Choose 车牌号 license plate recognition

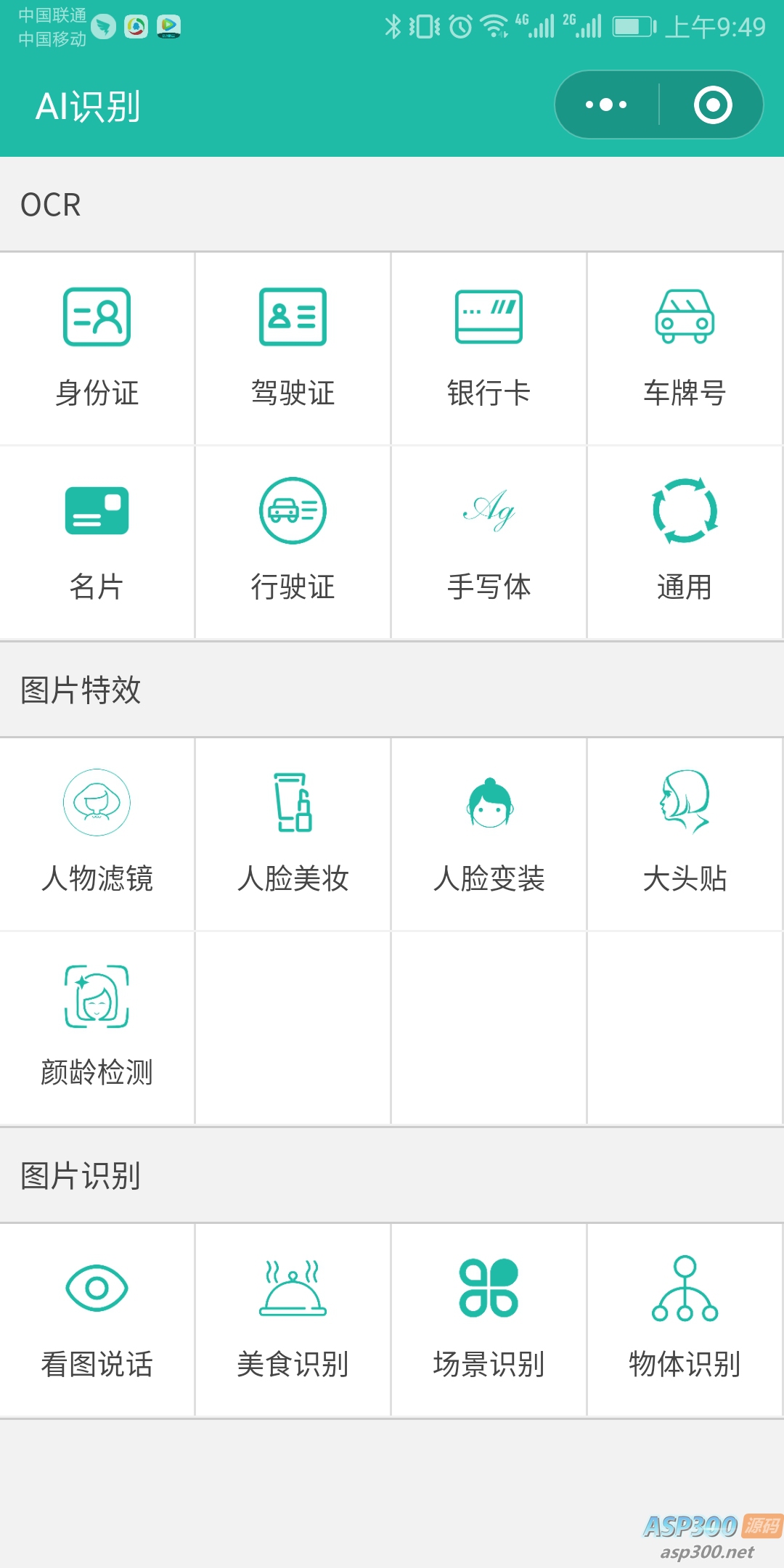(685, 348)
